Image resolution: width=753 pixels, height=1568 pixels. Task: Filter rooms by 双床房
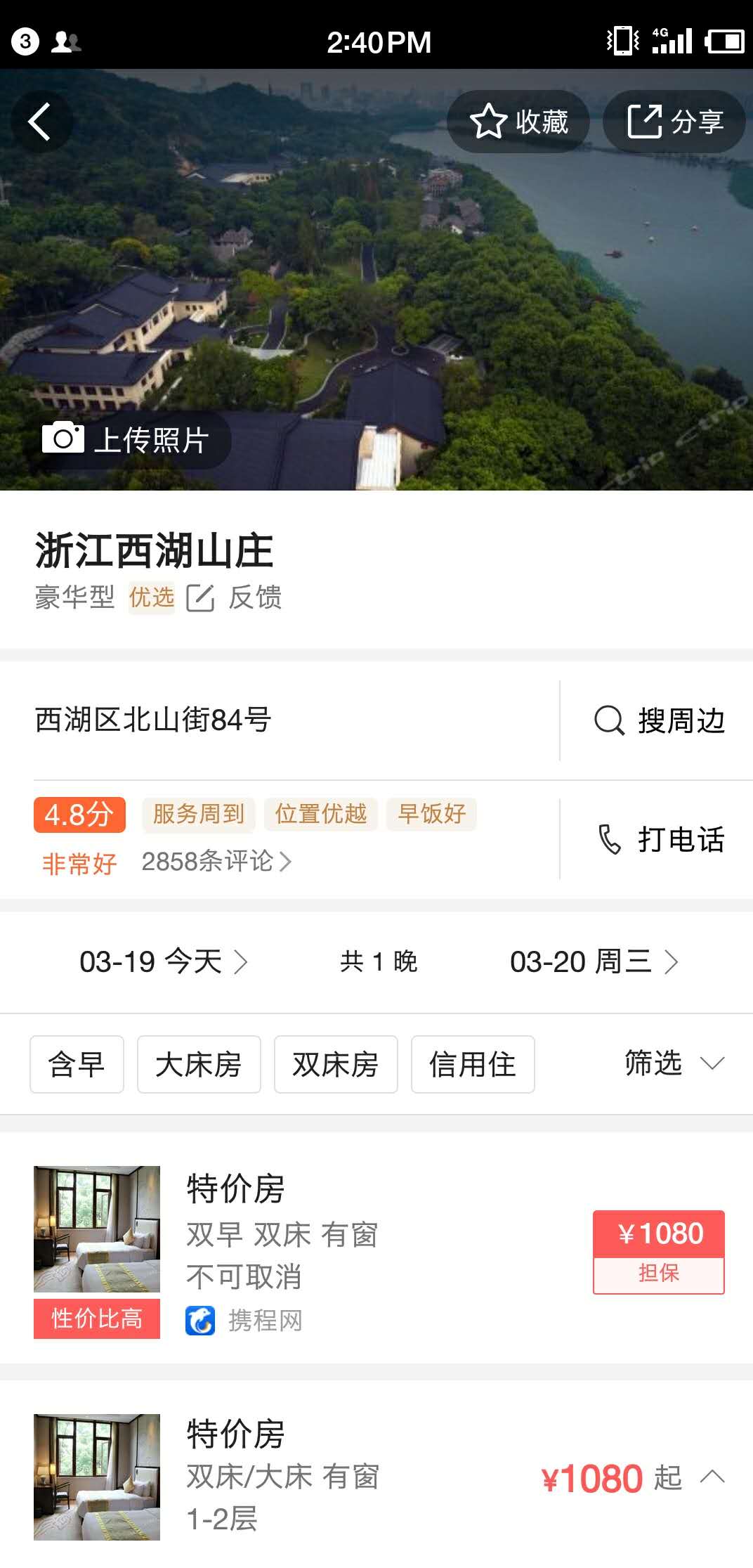[x=336, y=1064]
